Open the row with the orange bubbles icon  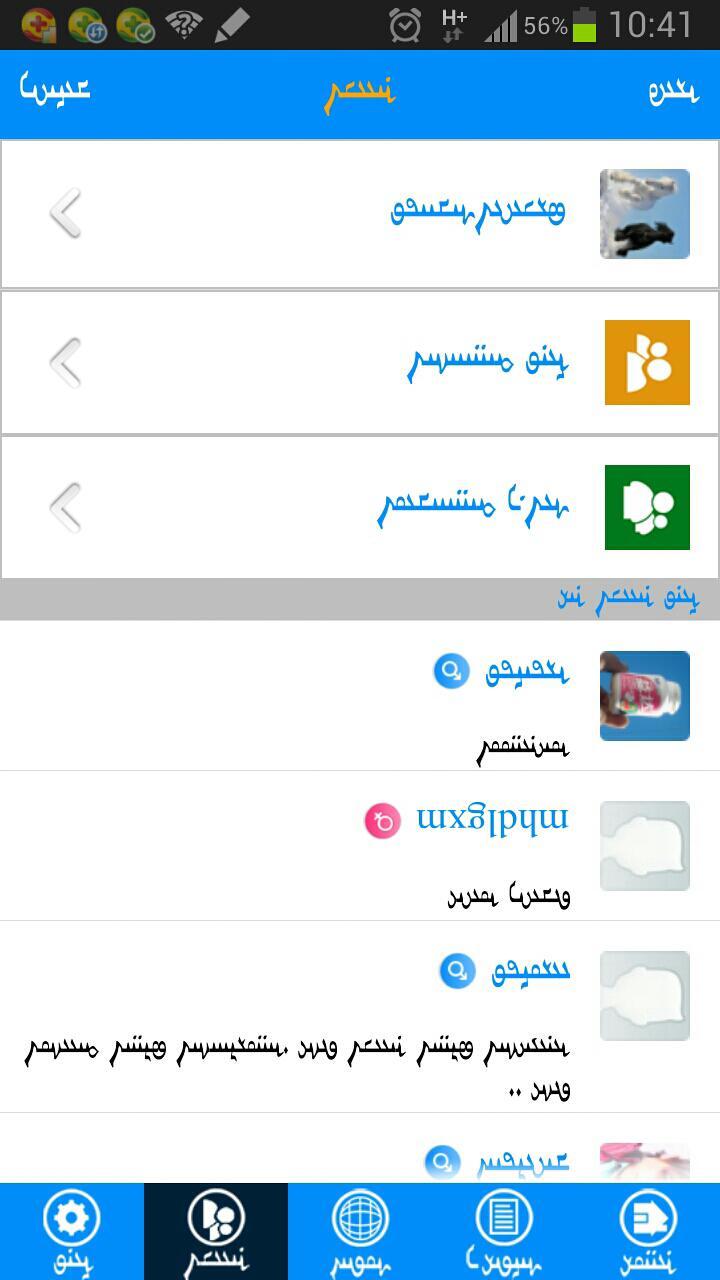[360, 362]
